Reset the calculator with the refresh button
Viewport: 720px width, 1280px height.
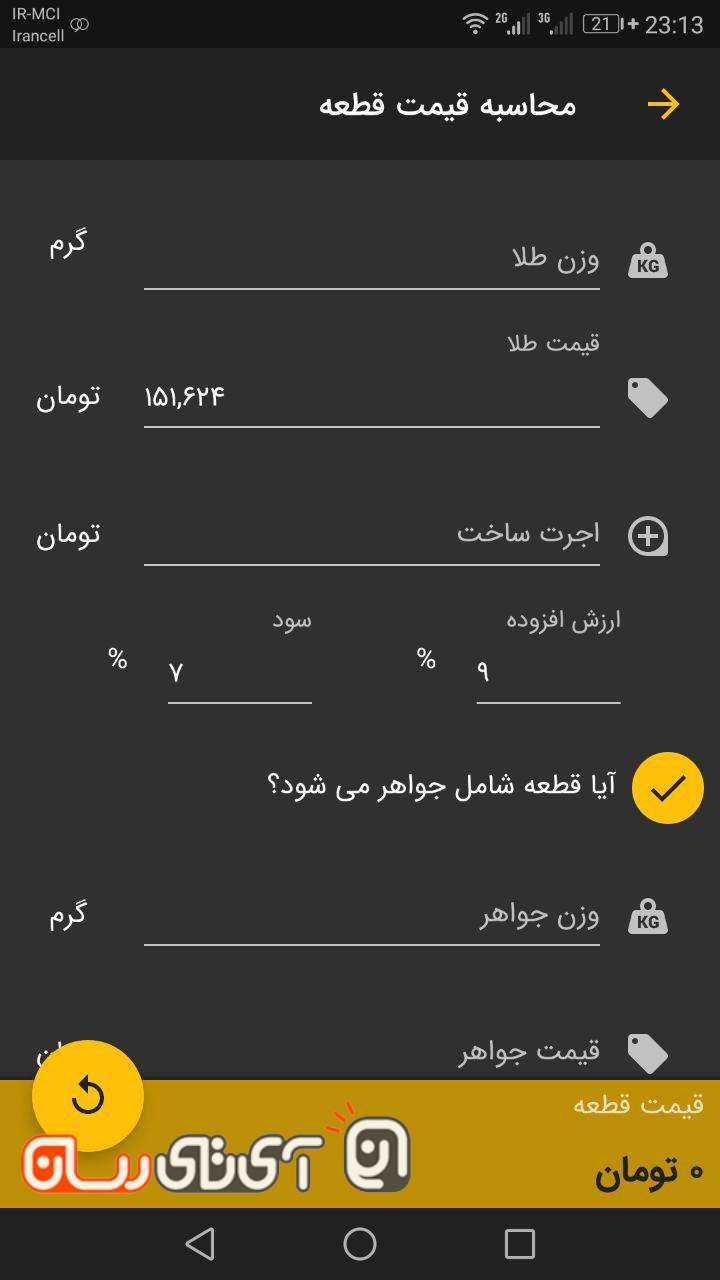click(x=88, y=1097)
